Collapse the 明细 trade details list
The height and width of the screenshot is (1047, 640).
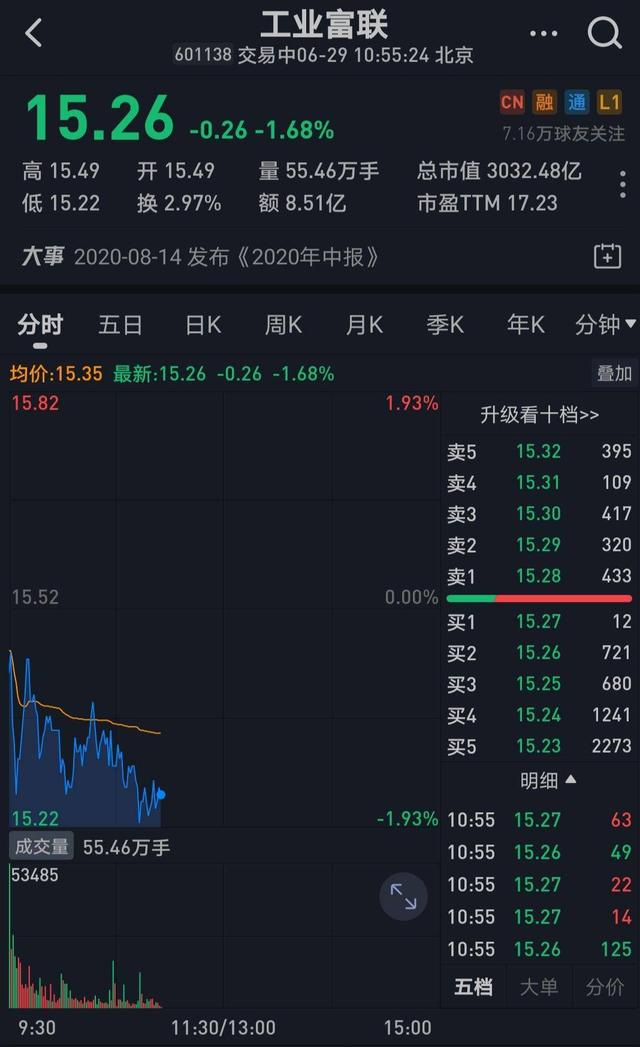[x=548, y=780]
